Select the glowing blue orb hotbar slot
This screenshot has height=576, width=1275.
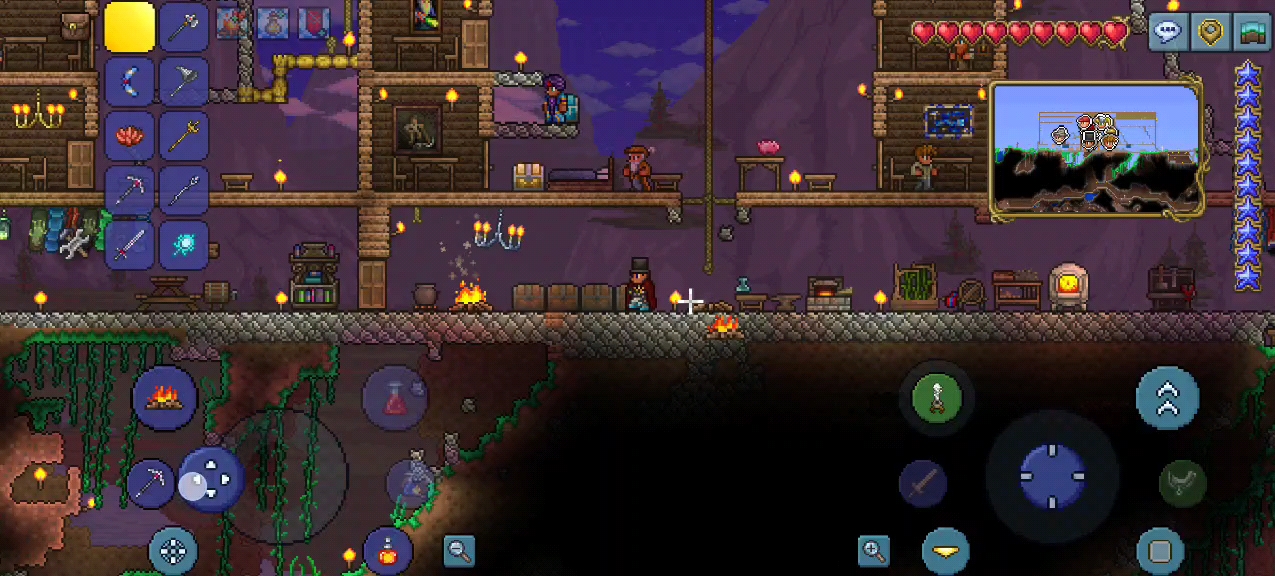tap(183, 245)
